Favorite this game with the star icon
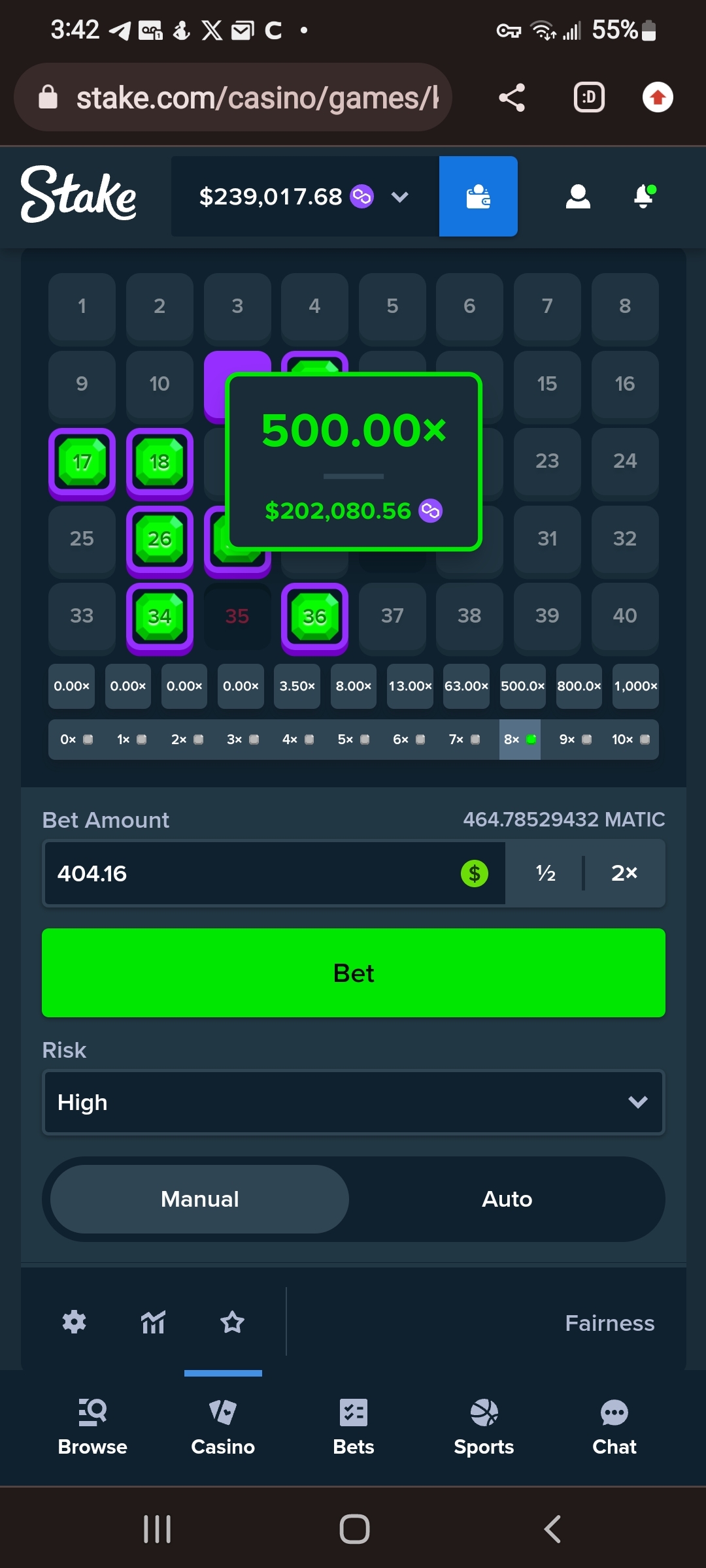The image size is (706, 1568). pos(232,1322)
